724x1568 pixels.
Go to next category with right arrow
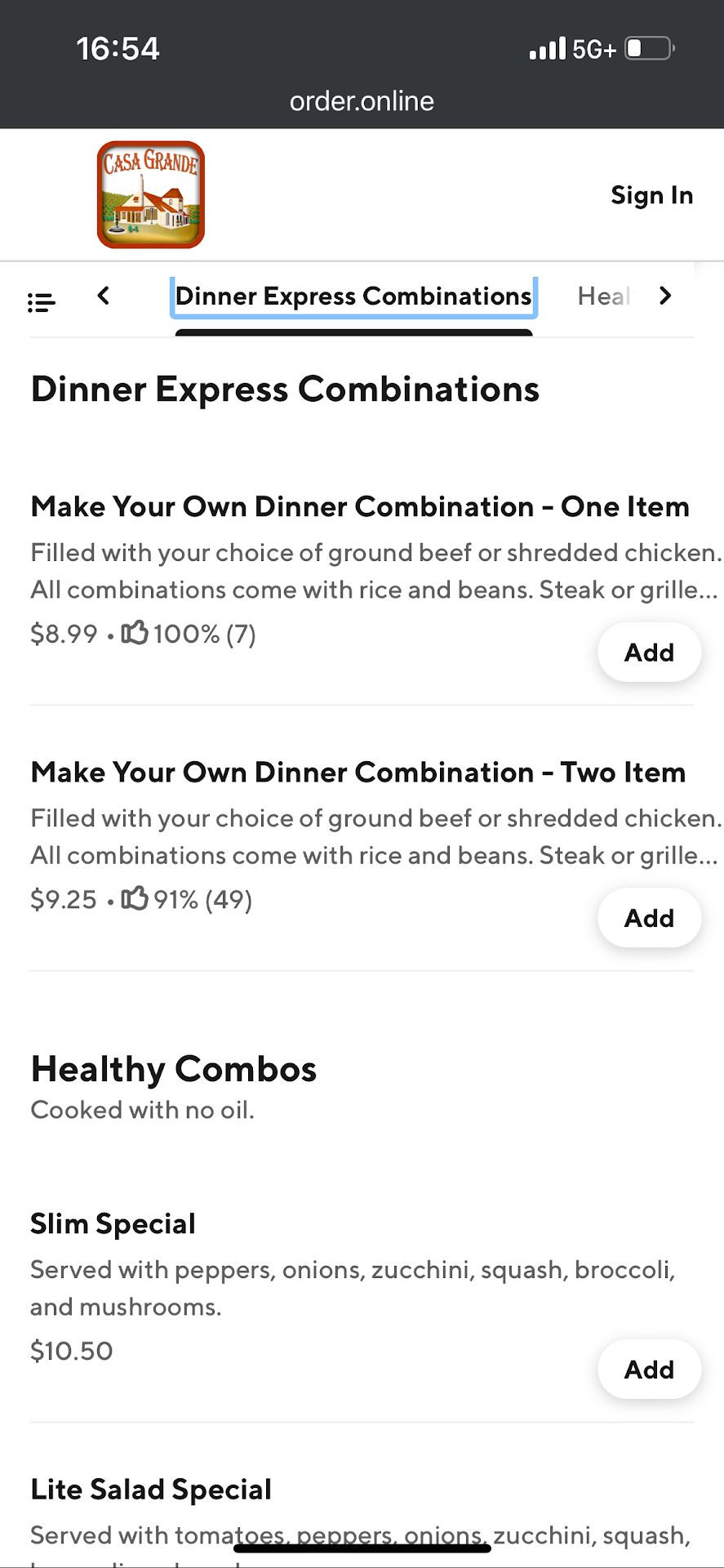click(665, 296)
